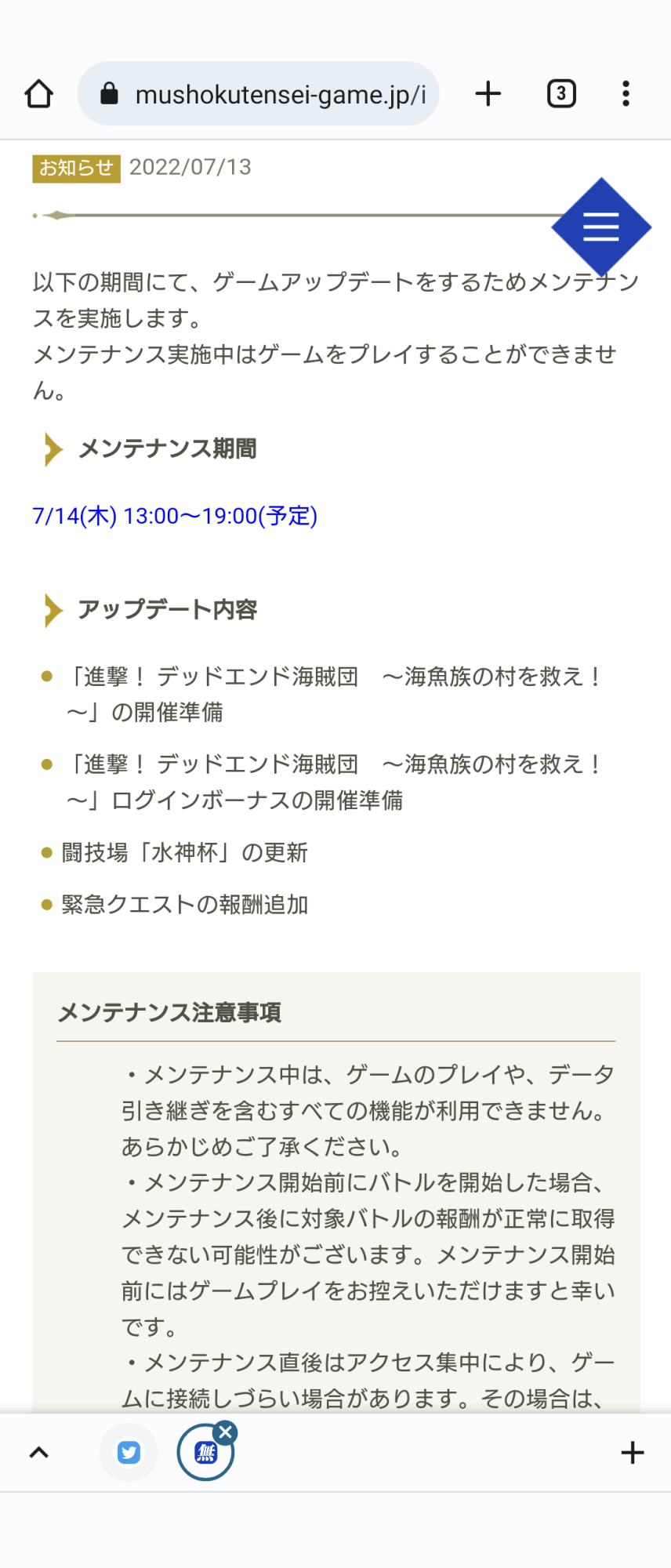Image resolution: width=671 pixels, height=1568 pixels.
Task: Open the tab switcher showing 3 tabs
Action: (x=560, y=94)
